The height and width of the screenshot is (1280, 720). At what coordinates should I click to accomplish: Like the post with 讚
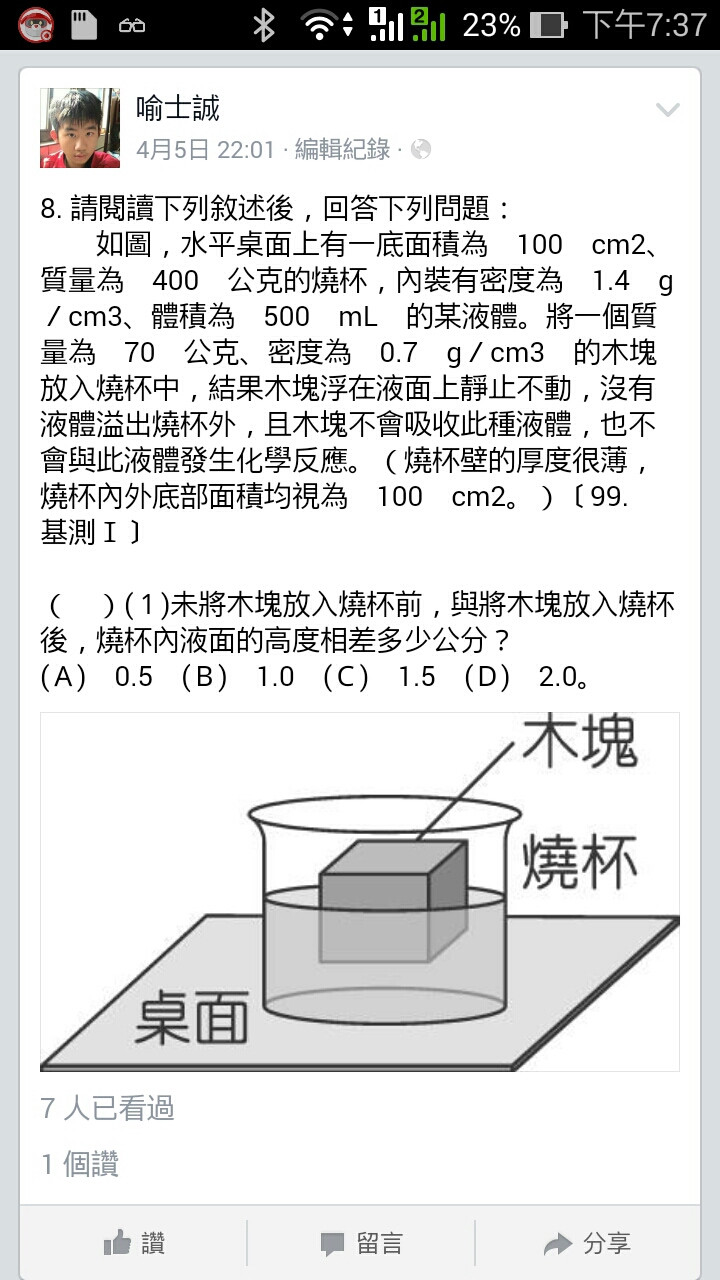(x=134, y=1243)
